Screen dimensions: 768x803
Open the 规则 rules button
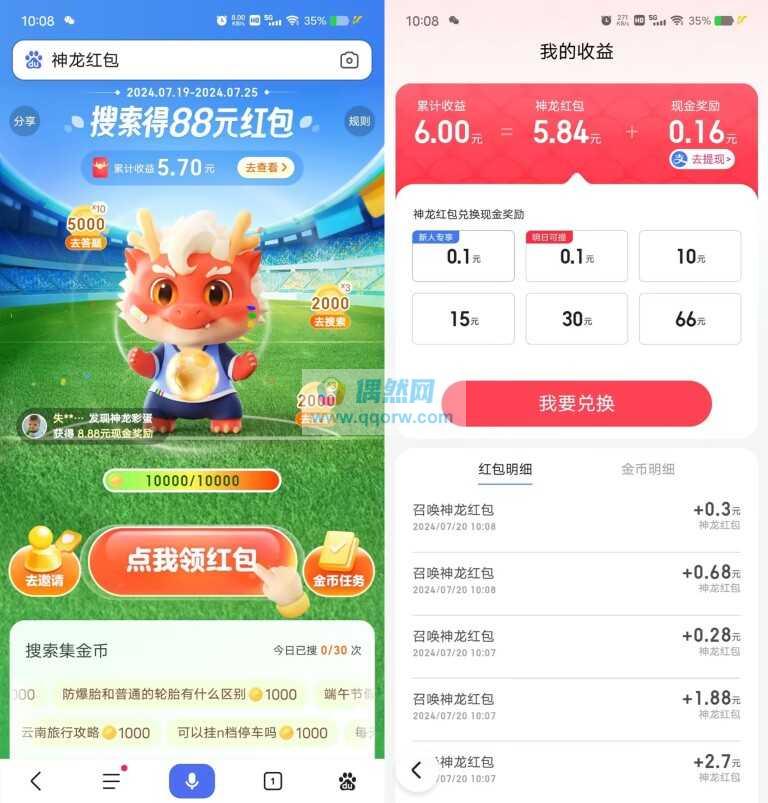pos(359,121)
